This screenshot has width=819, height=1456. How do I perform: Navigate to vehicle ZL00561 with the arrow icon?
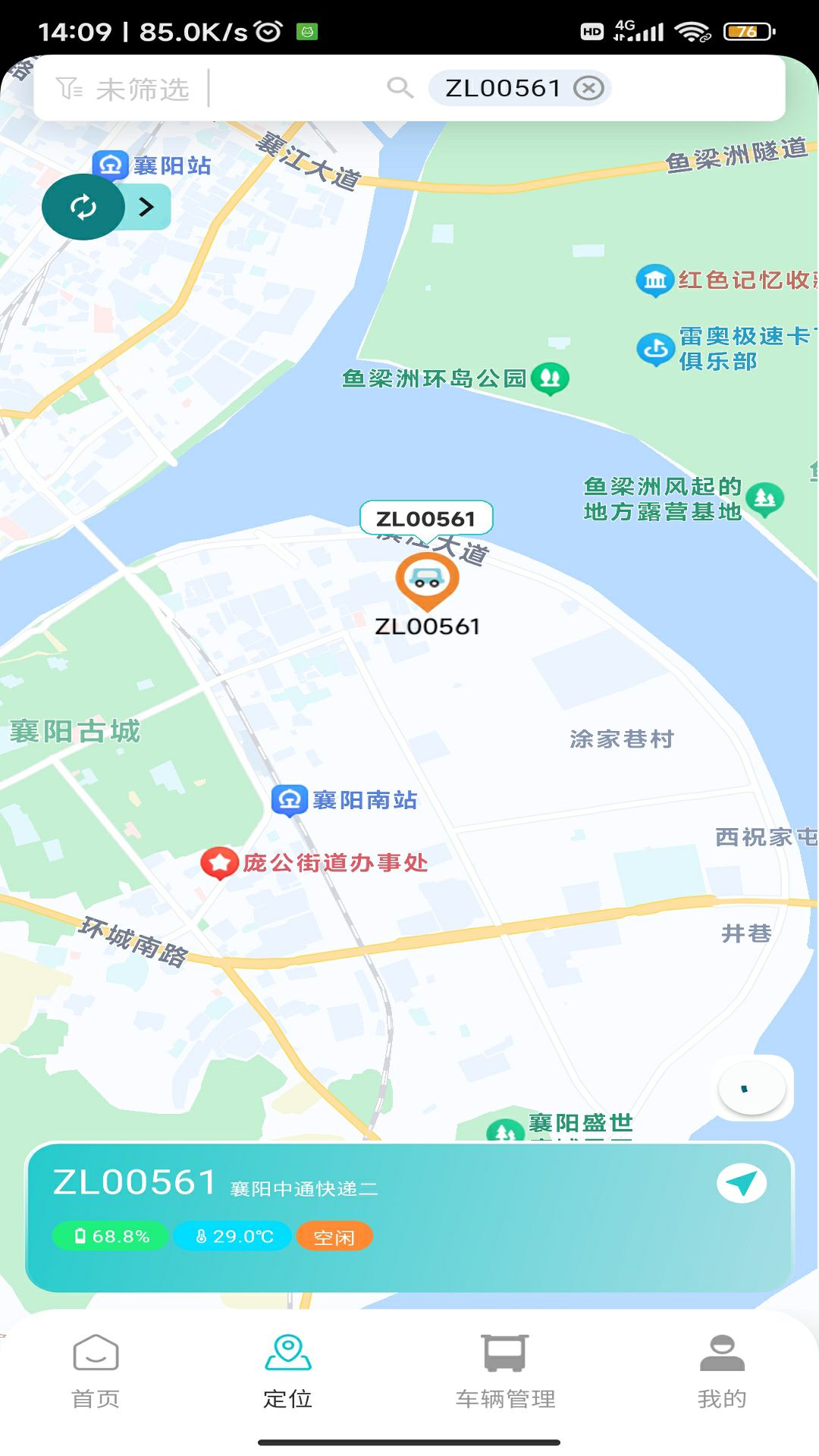tap(742, 1183)
